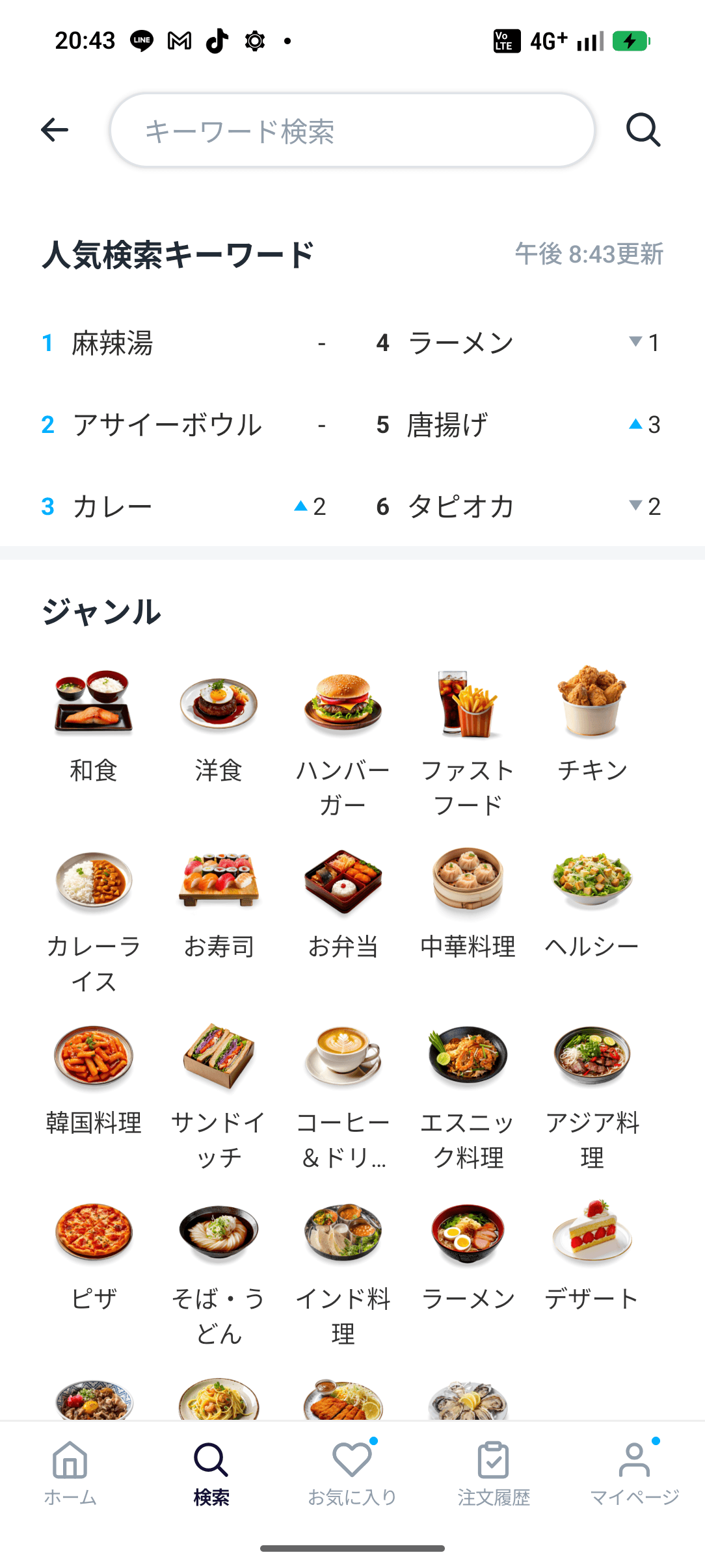Choose the trending keyword 唐揚げ

point(447,425)
